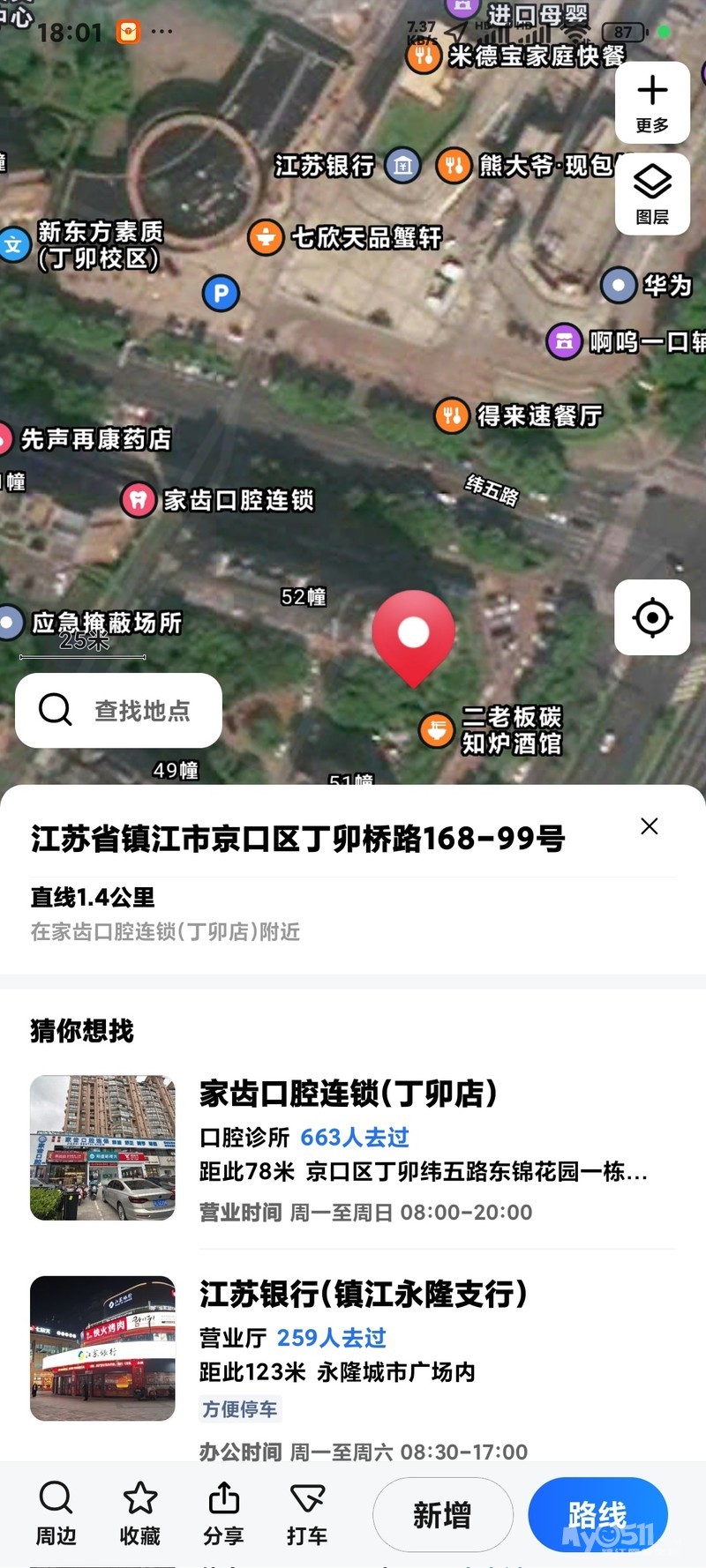
Task: Recenter the map on my location
Action: point(652,617)
